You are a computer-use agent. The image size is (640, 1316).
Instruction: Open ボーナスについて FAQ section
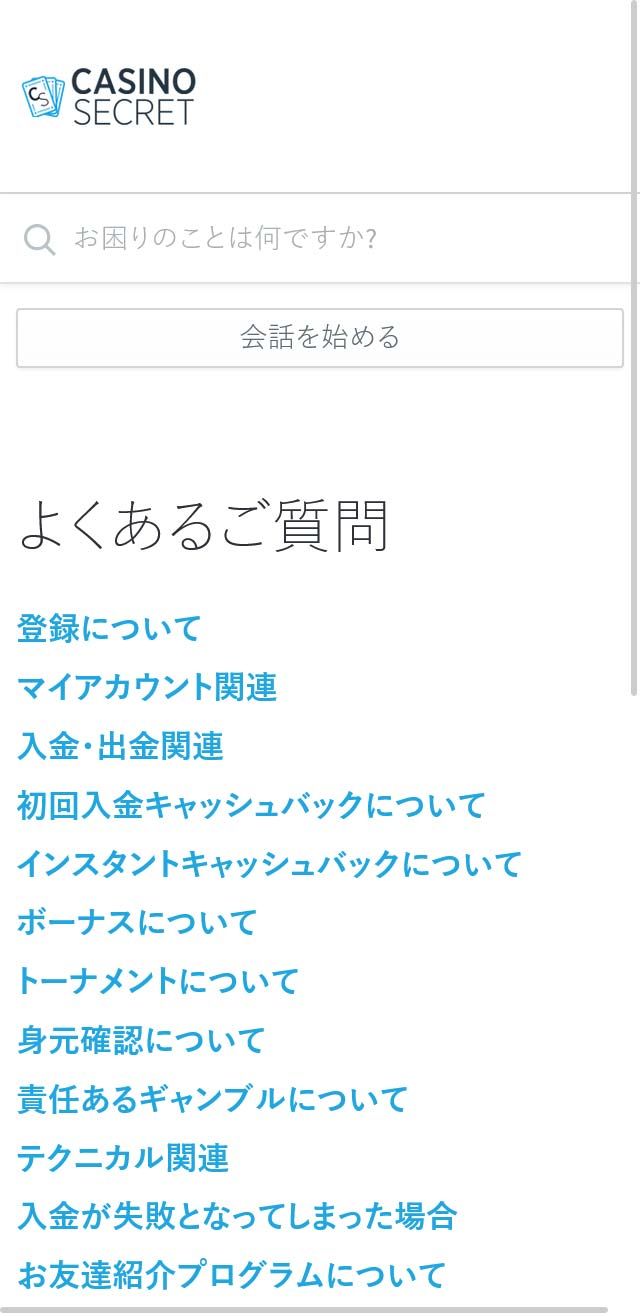pyautogui.click(x=137, y=922)
